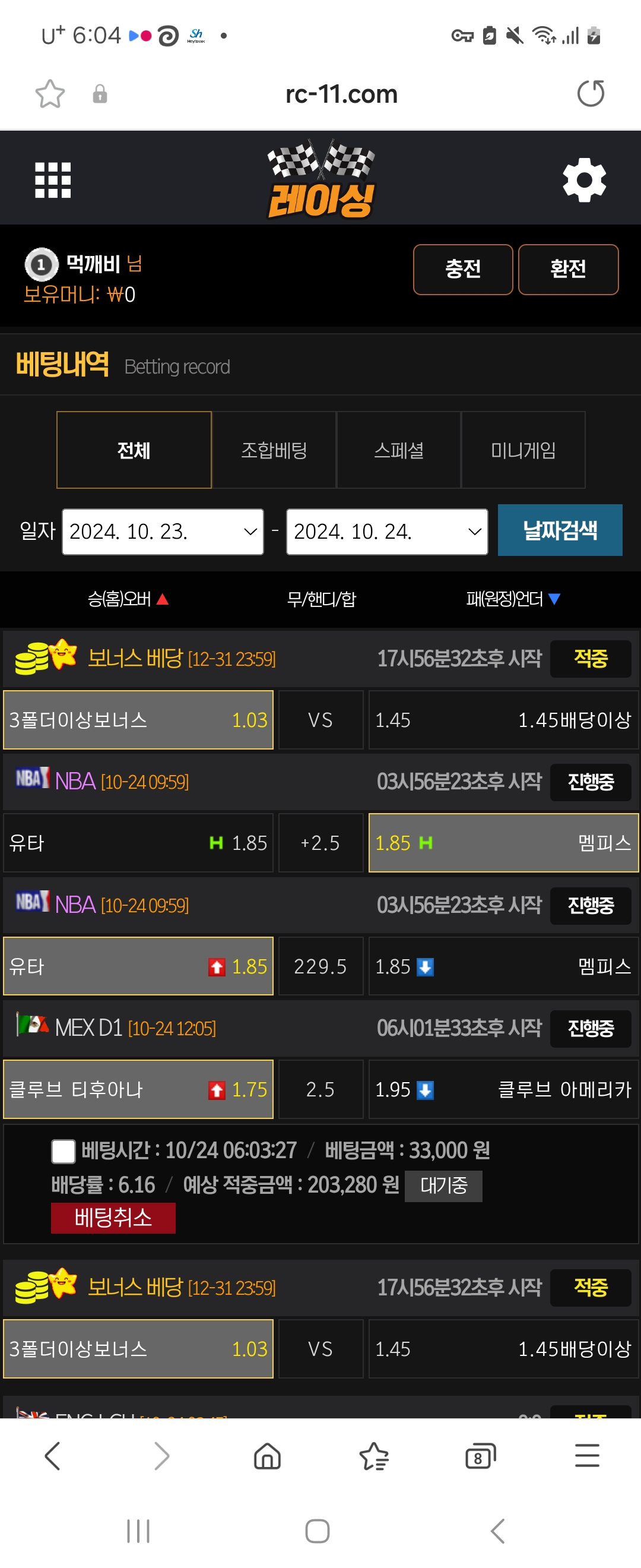Switch to the 전체 tab
The image size is (641, 1568).
(134, 450)
